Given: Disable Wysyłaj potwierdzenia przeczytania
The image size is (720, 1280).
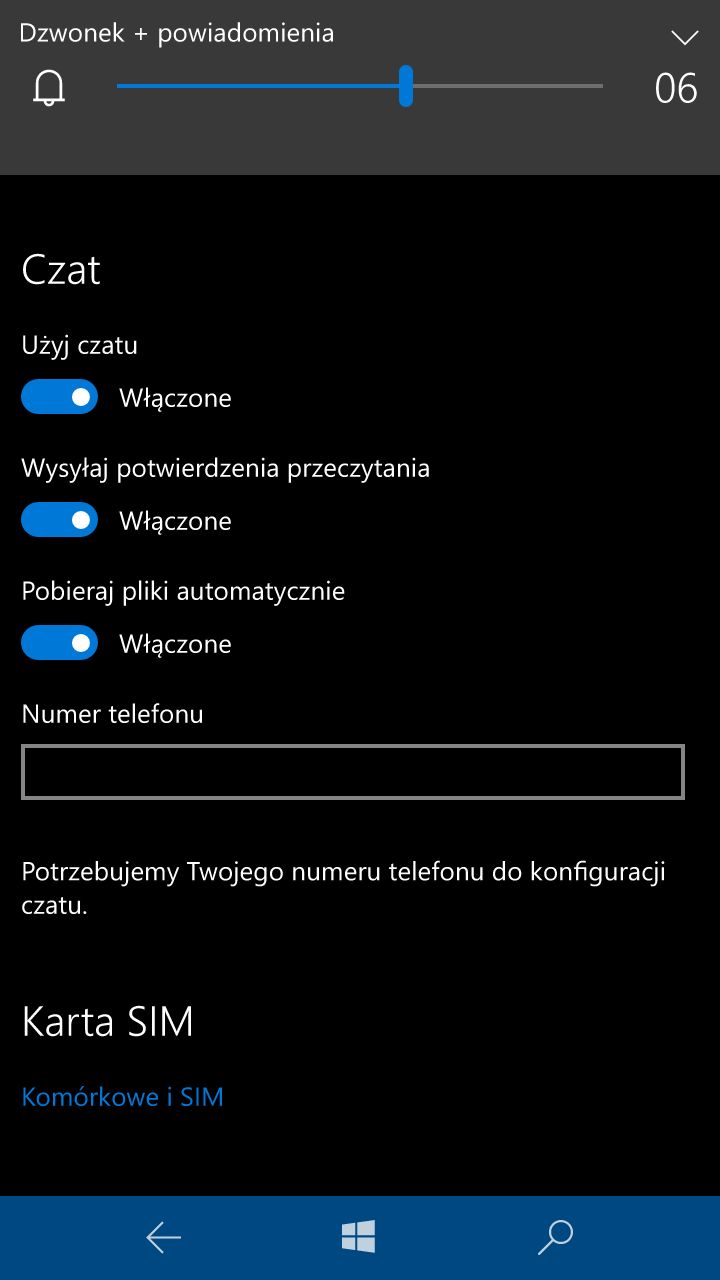Looking at the screenshot, I should 60,520.
